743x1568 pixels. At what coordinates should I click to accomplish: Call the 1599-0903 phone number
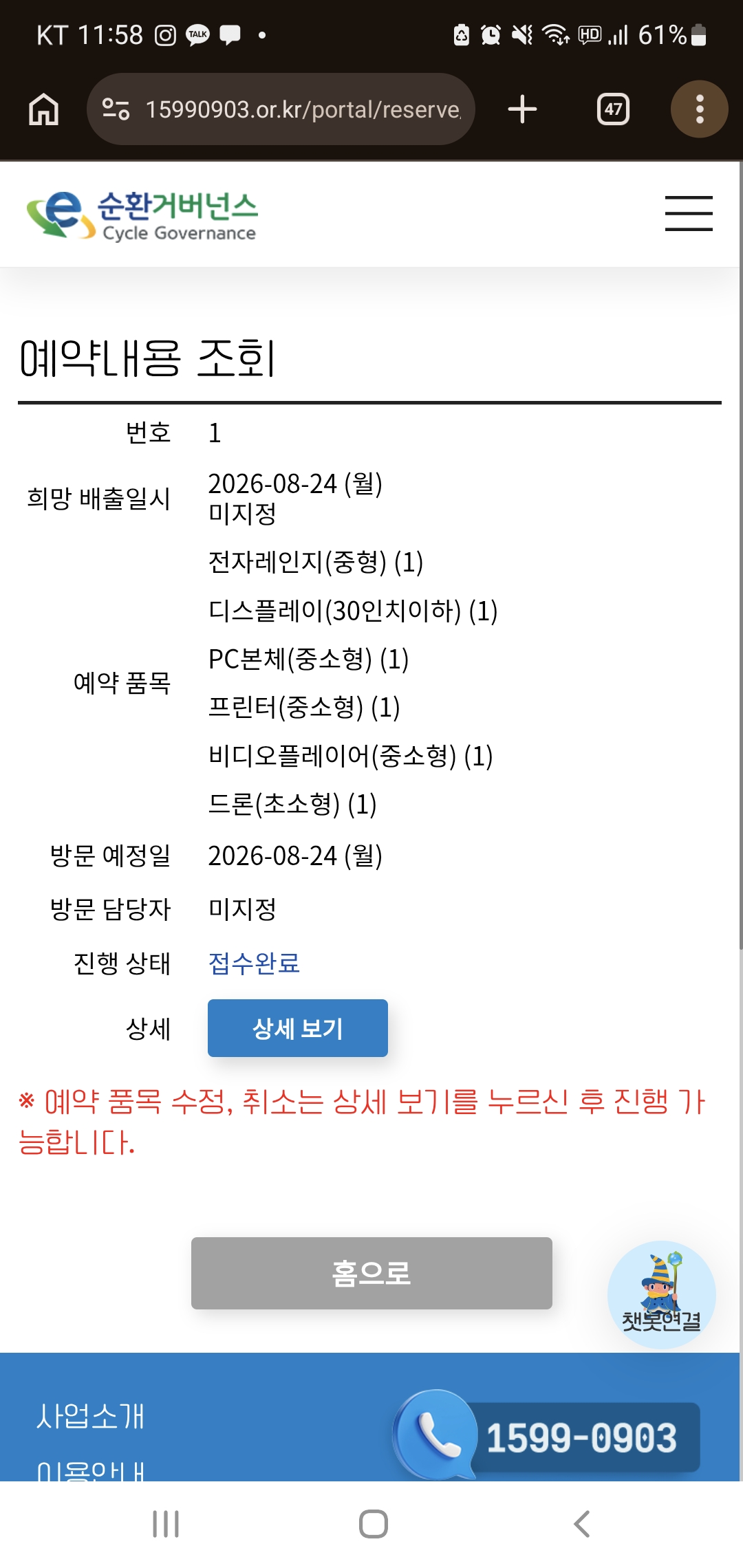tap(547, 1436)
